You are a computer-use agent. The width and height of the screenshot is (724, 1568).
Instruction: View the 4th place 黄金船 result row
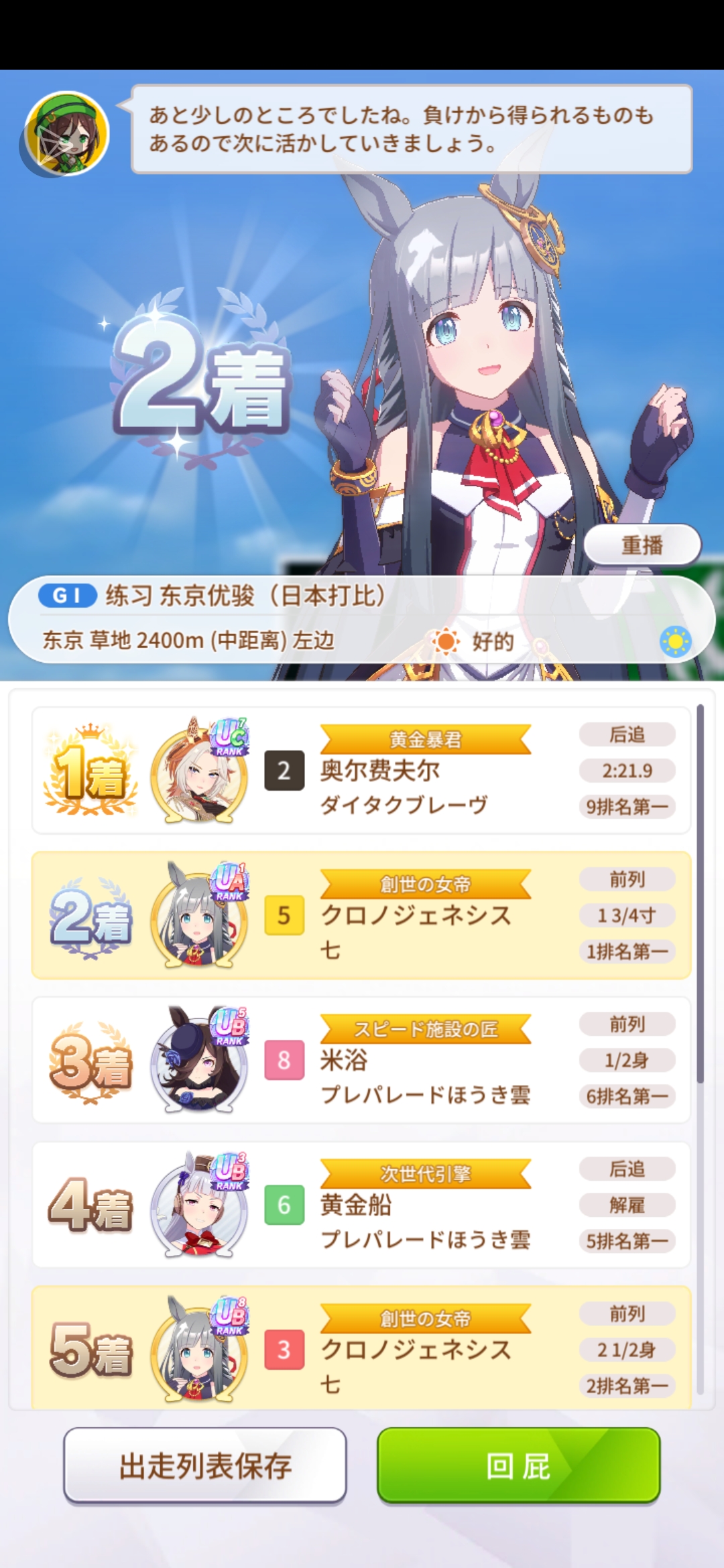coord(361,1205)
